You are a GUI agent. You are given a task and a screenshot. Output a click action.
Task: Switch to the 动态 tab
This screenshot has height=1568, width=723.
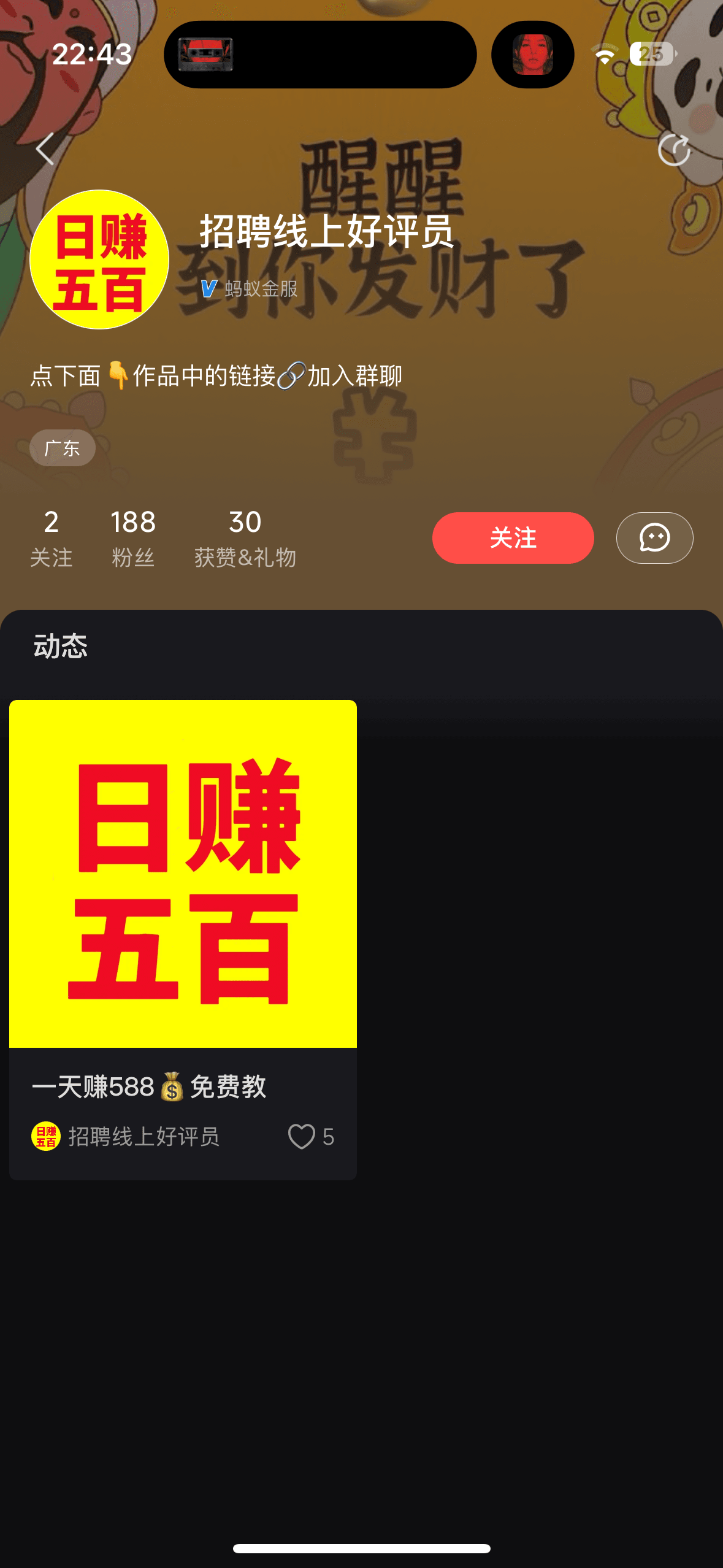click(60, 645)
